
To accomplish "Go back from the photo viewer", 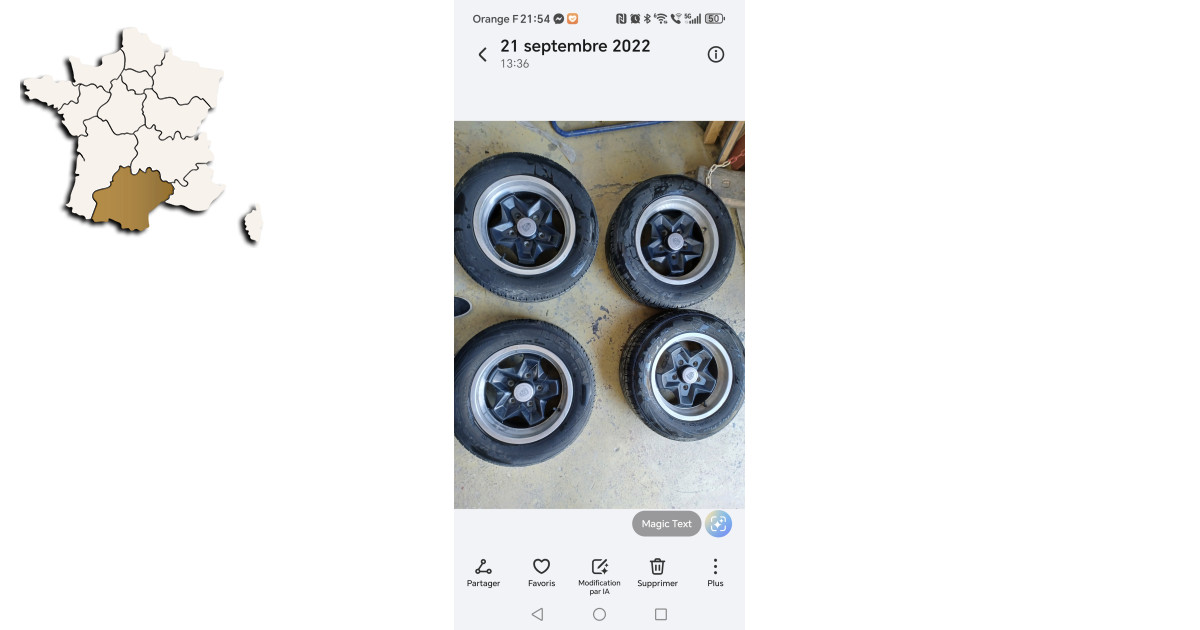I will 483,55.
